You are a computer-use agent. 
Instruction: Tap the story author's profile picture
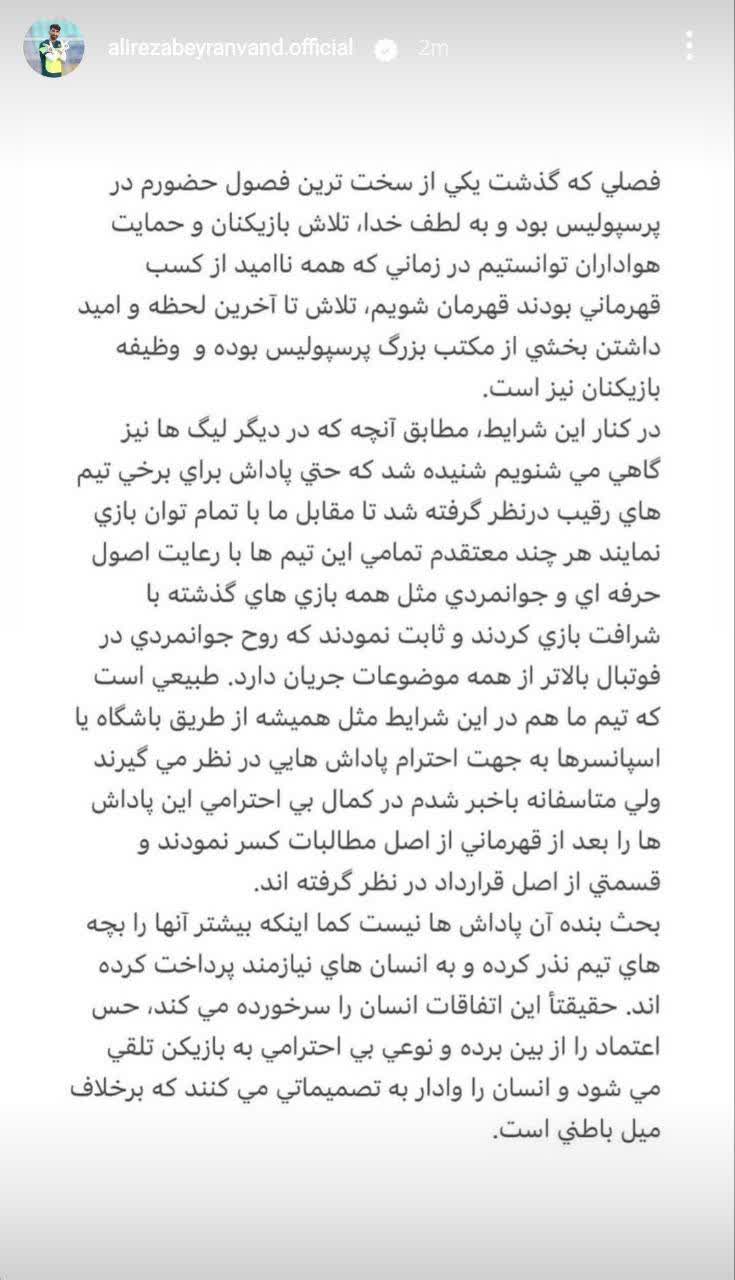(54, 47)
